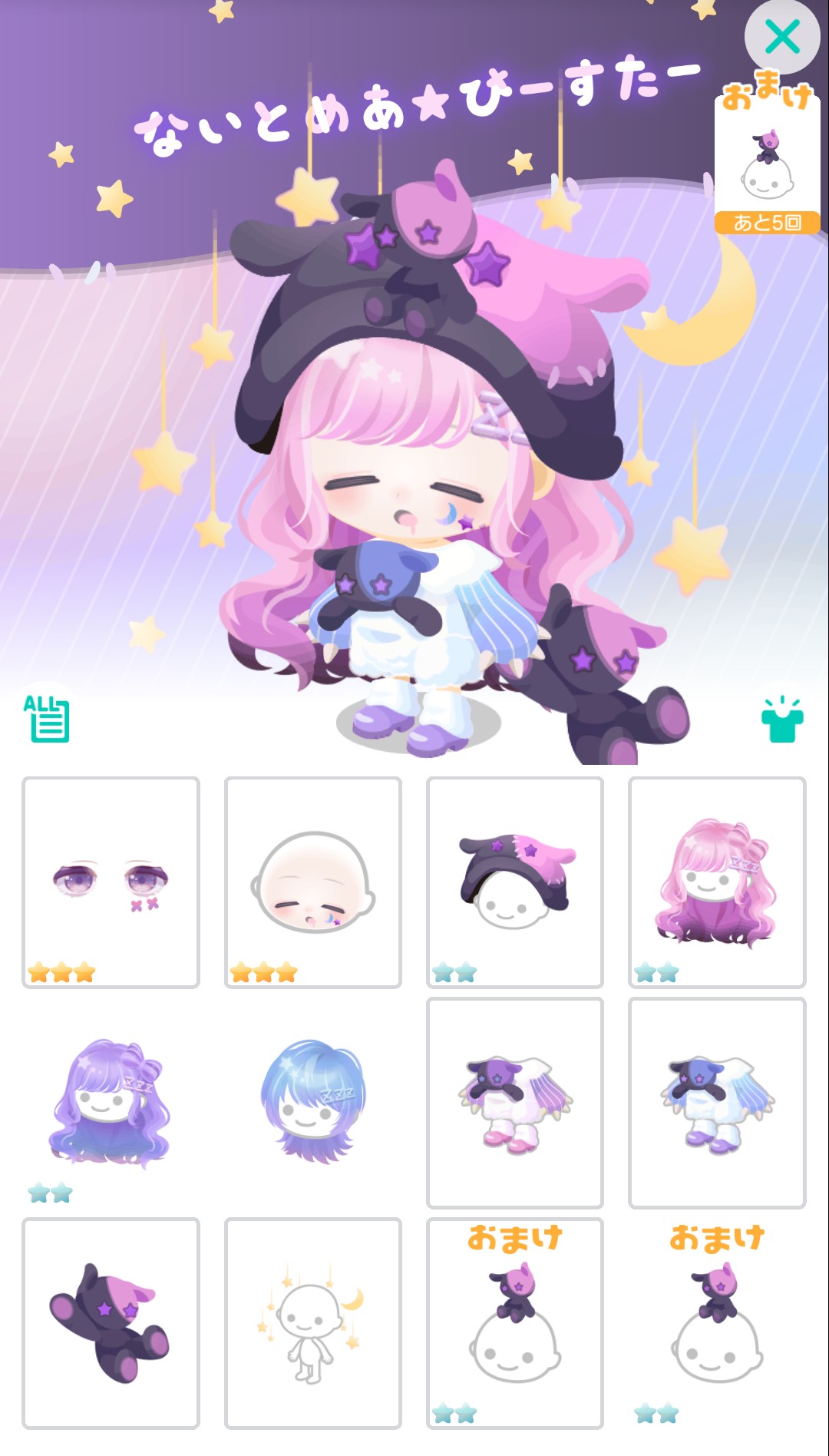Select the first おまけ head plush item
Viewport: 829px width, 1456px height.
point(514,1322)
